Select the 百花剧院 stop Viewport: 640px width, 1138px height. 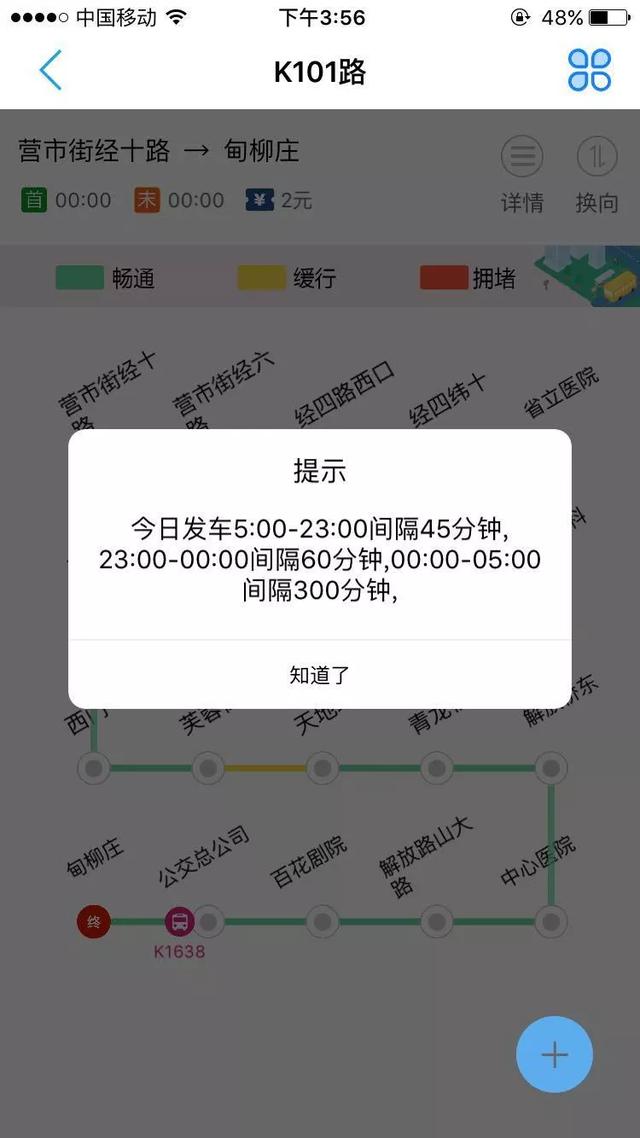322,921
